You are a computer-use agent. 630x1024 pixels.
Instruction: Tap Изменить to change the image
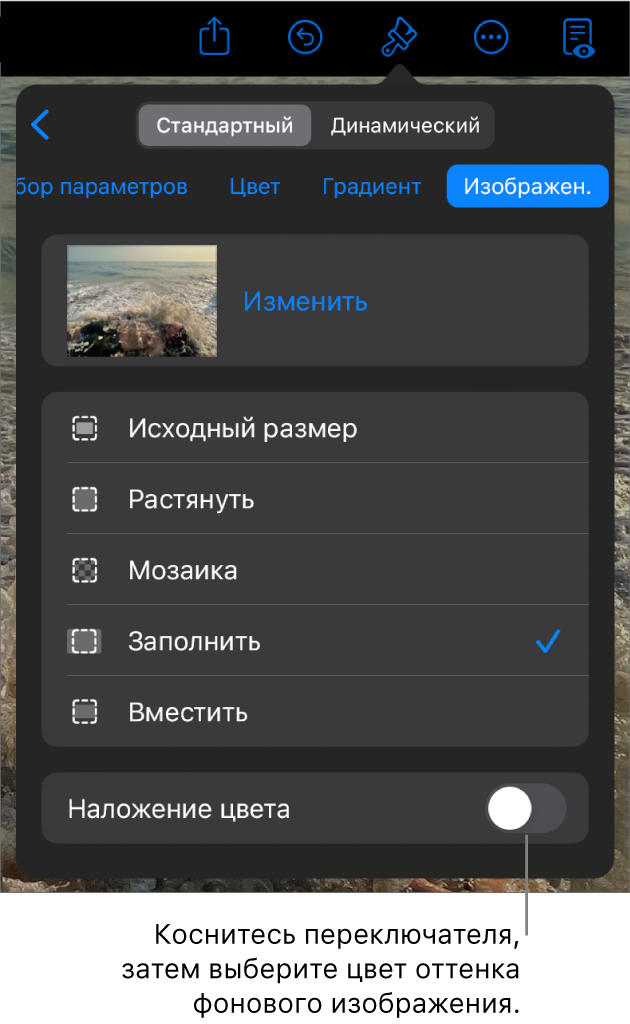coord(305,301)
